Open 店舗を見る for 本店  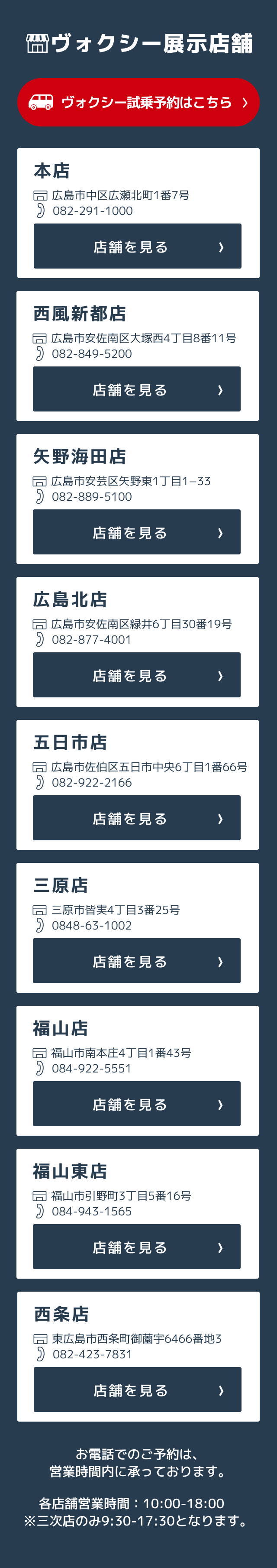tap(138, 246)
